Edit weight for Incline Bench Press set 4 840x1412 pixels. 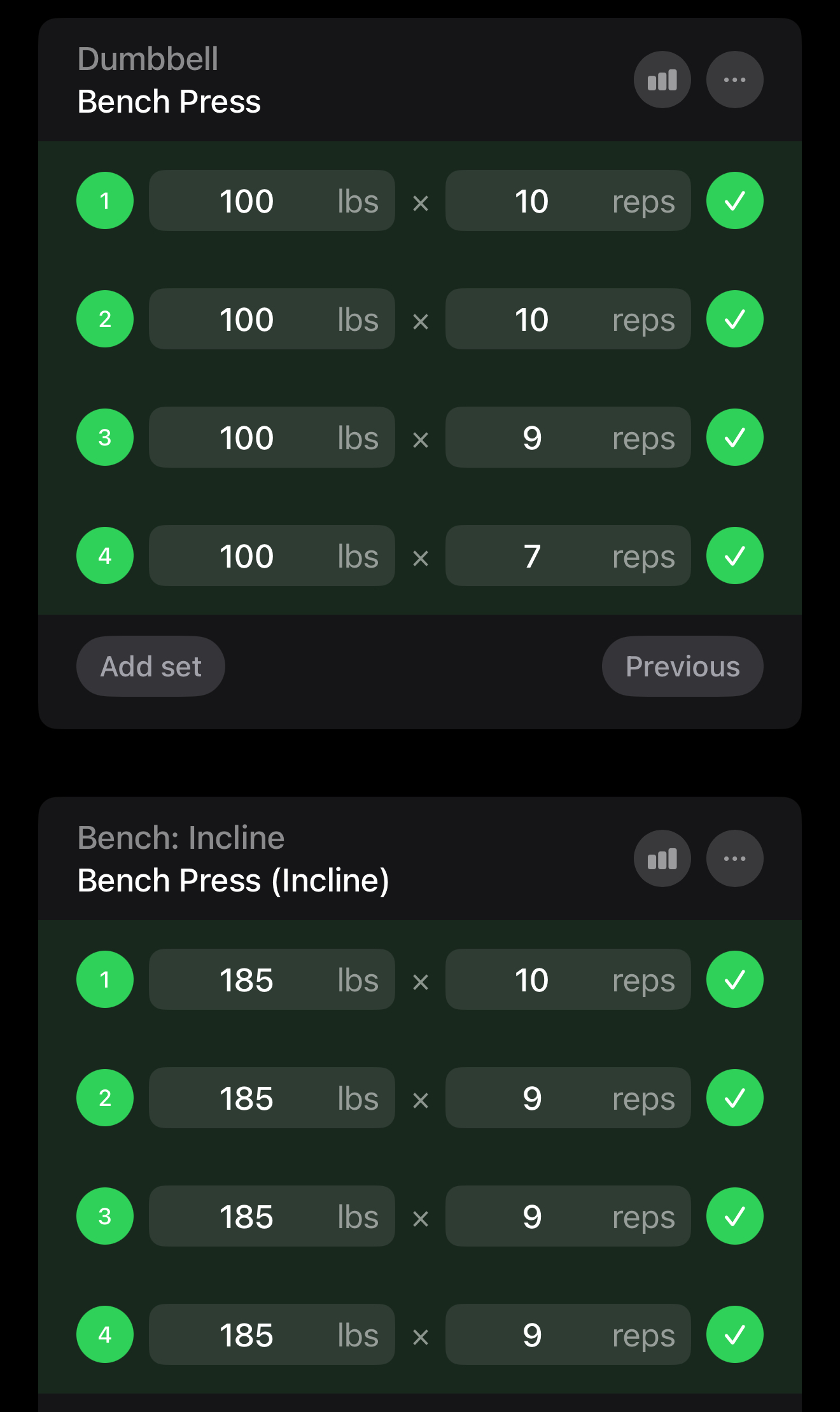(x=272, y=1334)
